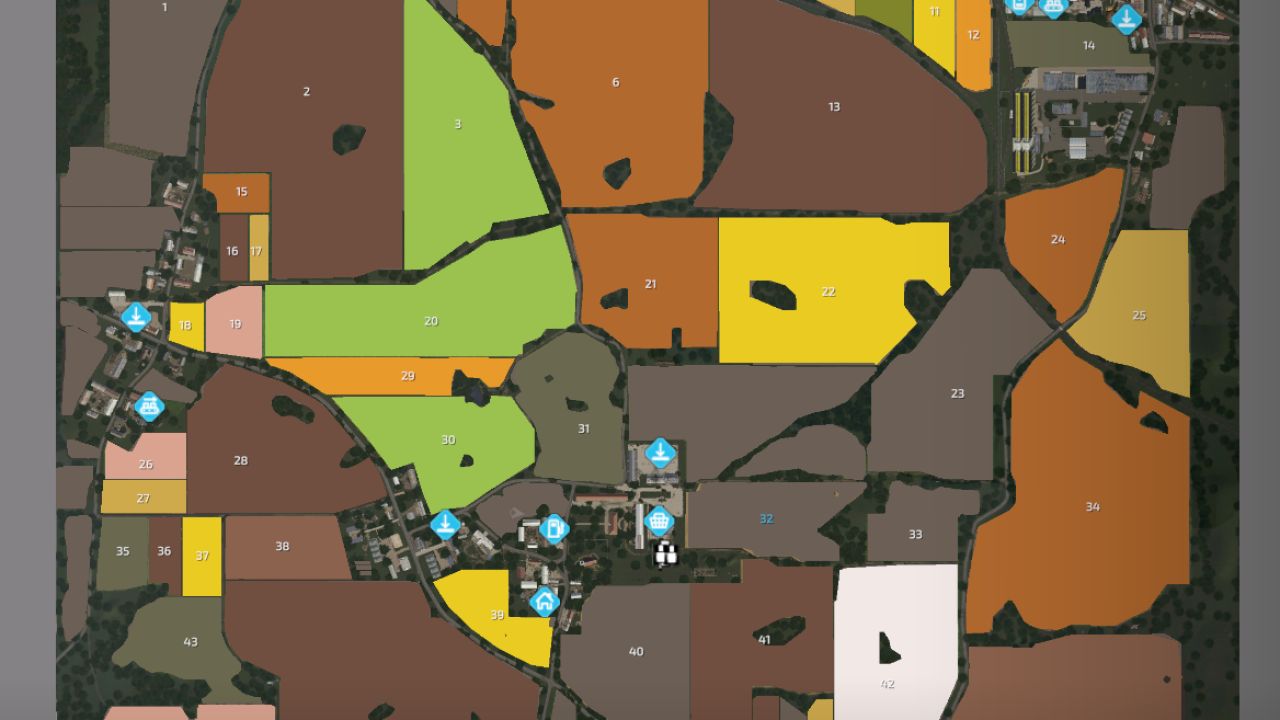Select the sell point next to field 30
This screenshot has height=720, width=1280.
point(445,523)
